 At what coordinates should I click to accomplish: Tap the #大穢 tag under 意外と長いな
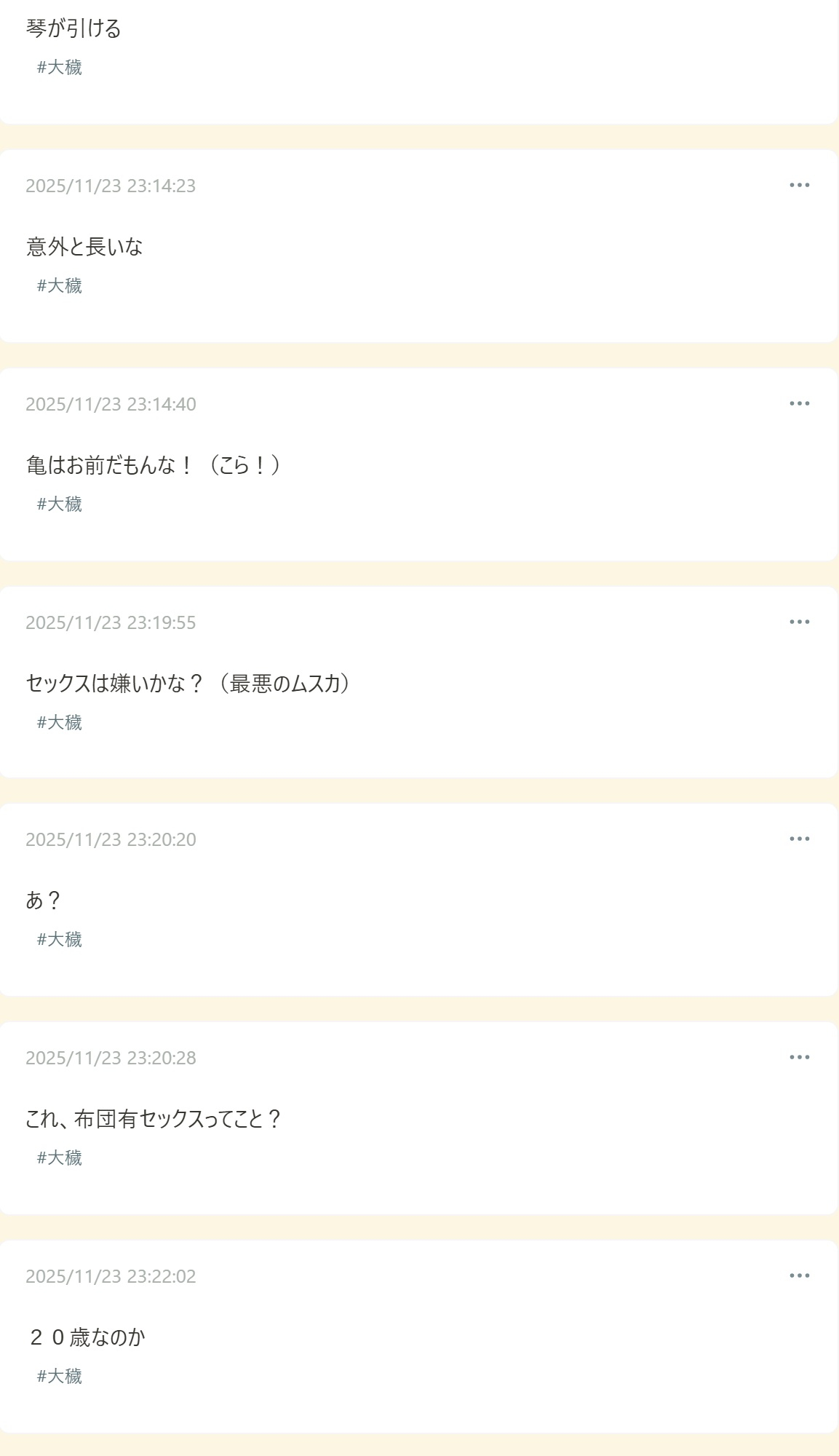click(60, 286)
